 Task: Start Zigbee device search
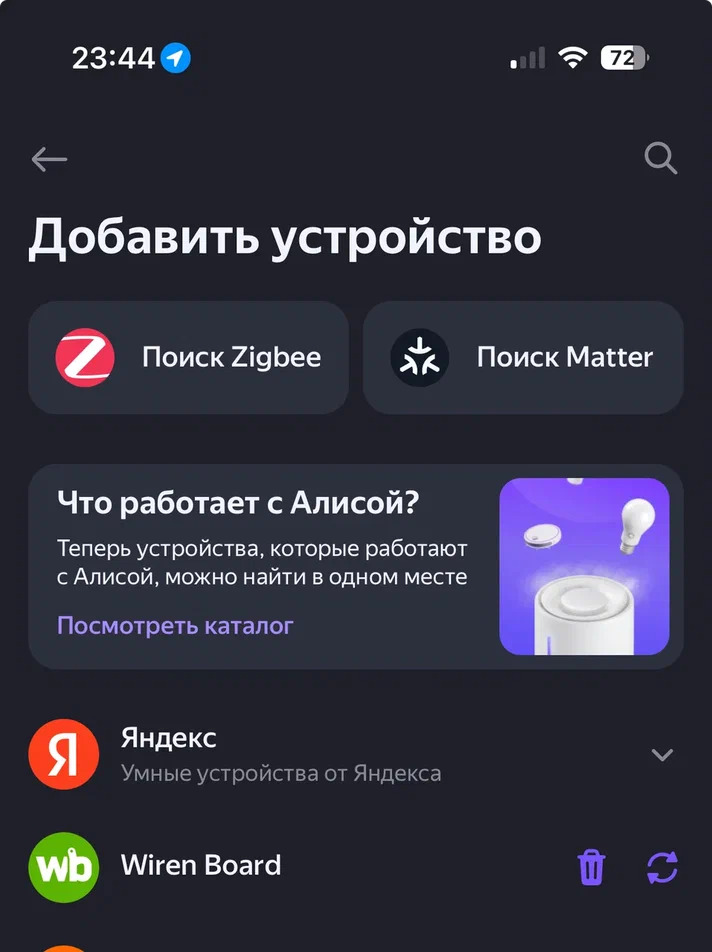pyautogui.click(x=188, y=357)
